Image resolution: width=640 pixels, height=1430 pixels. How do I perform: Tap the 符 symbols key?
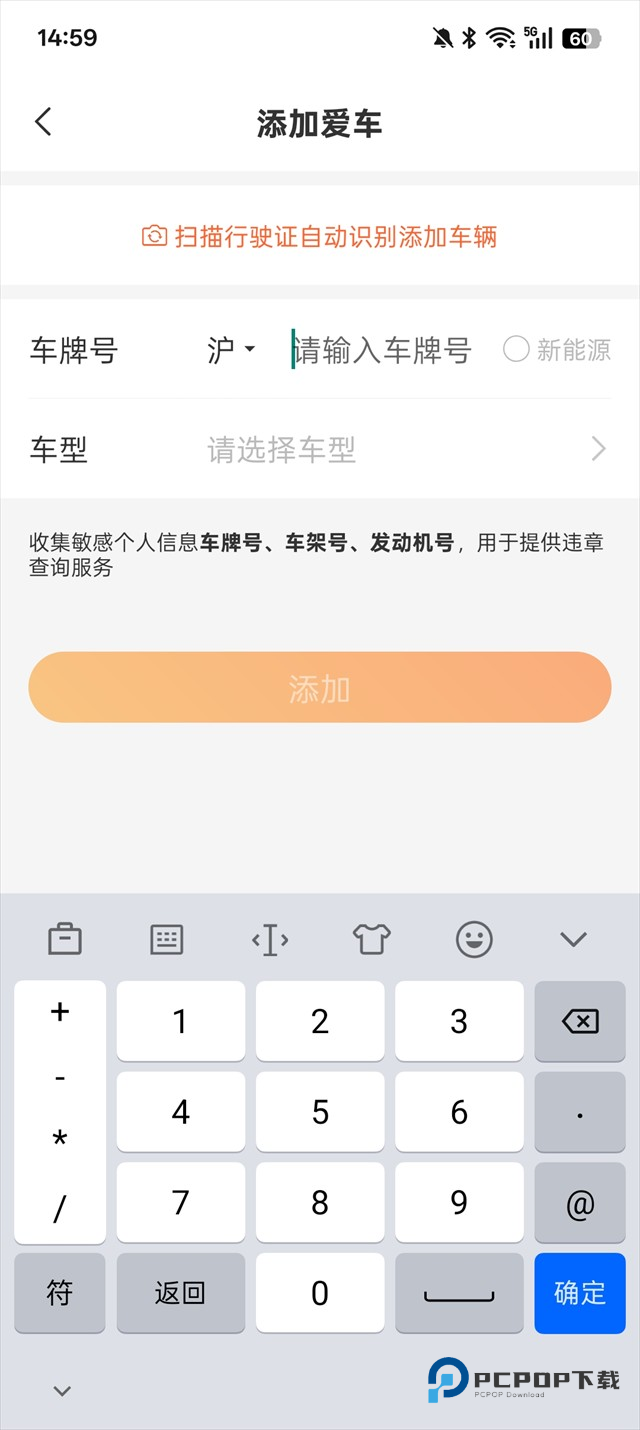click(60, 1293)
